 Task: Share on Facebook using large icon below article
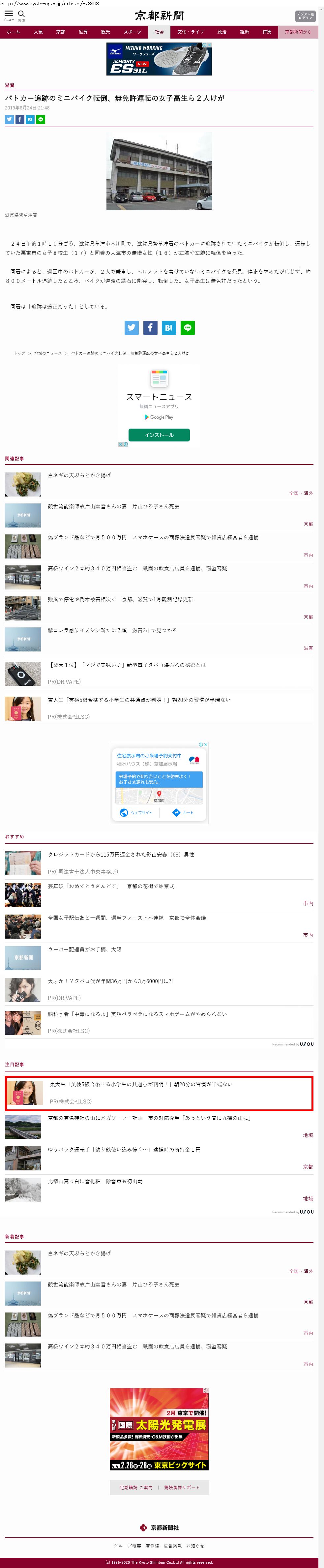pyautogui.click(x=150, y=327)
